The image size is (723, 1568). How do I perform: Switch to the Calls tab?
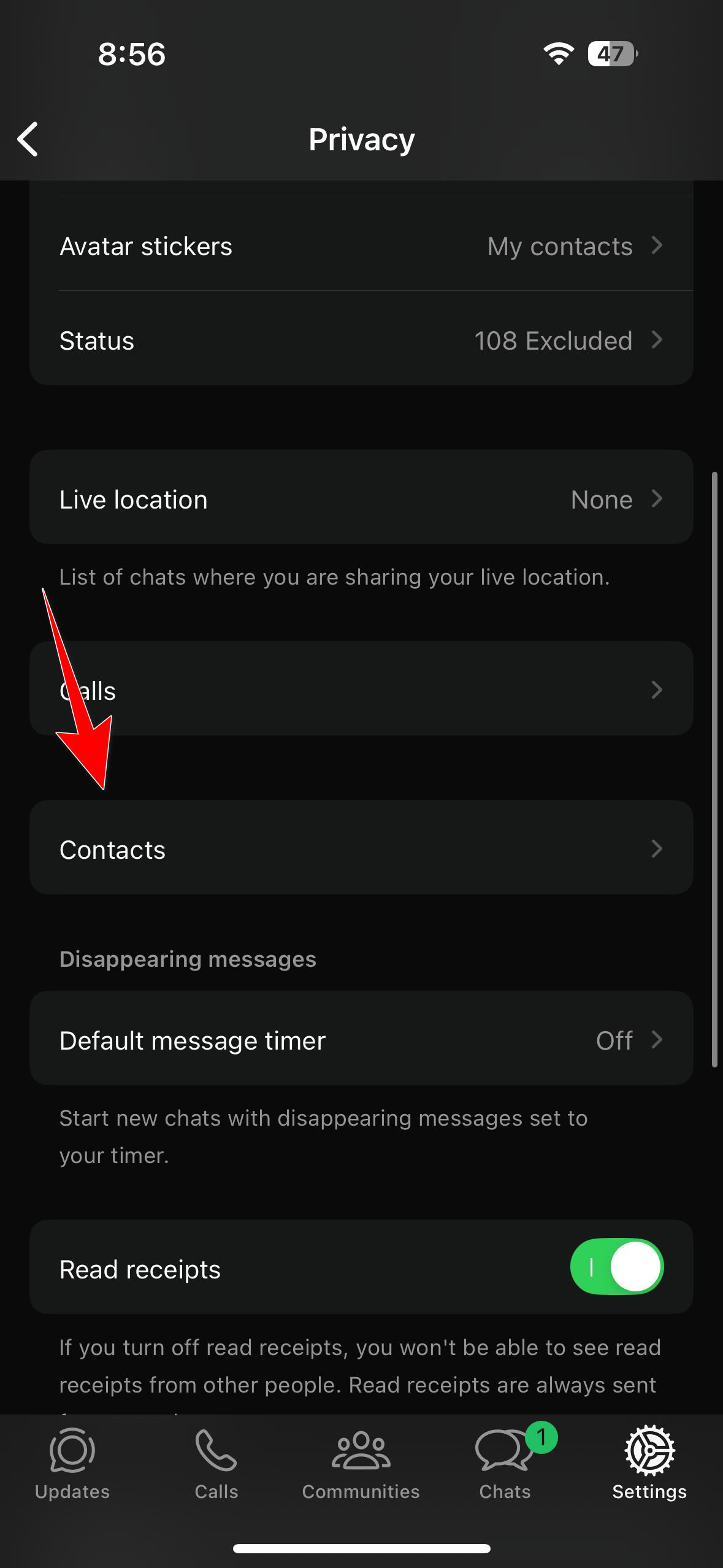216,1463
